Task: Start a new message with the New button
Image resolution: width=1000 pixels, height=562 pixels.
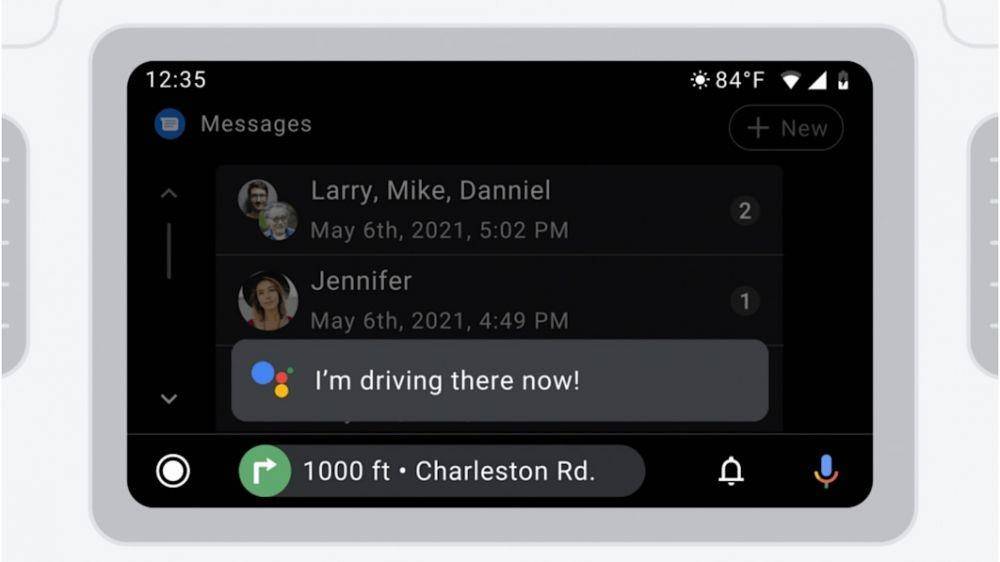Action: coord(786,128)
